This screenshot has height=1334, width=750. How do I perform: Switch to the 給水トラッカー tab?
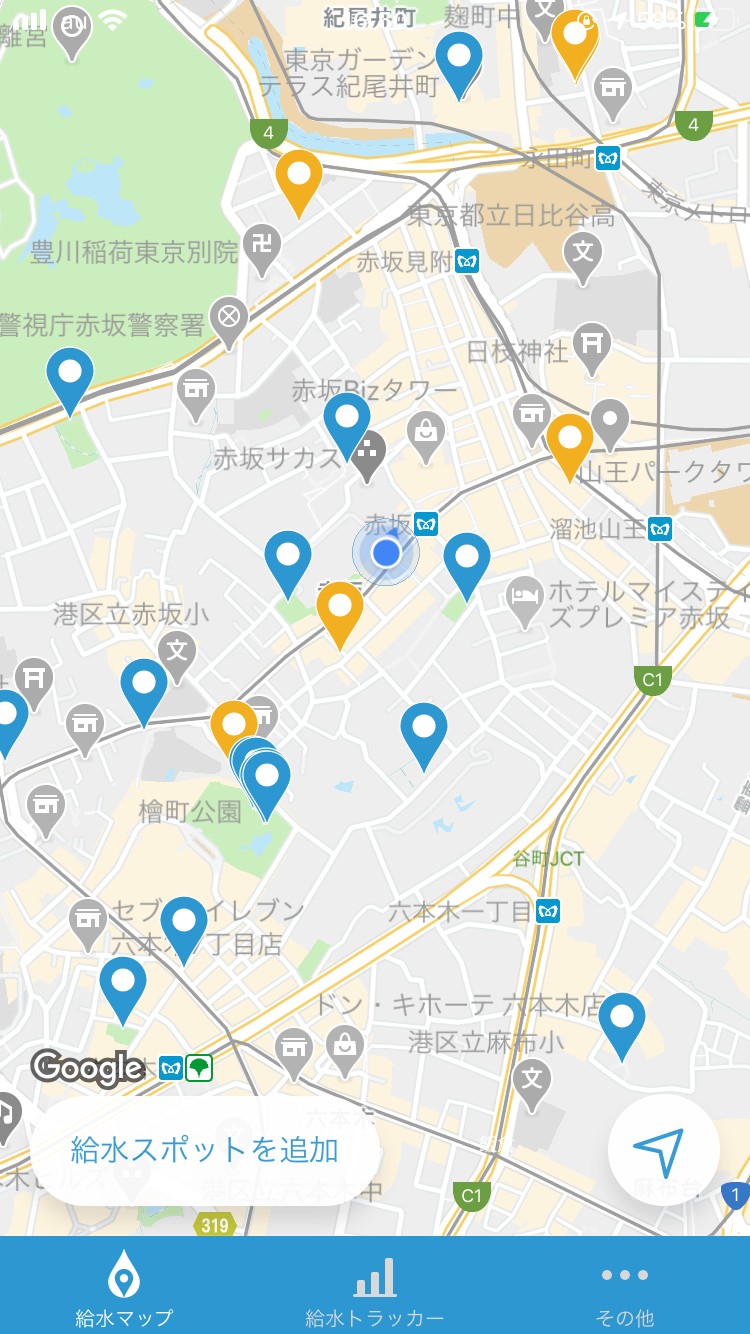tap(374, 1290)
